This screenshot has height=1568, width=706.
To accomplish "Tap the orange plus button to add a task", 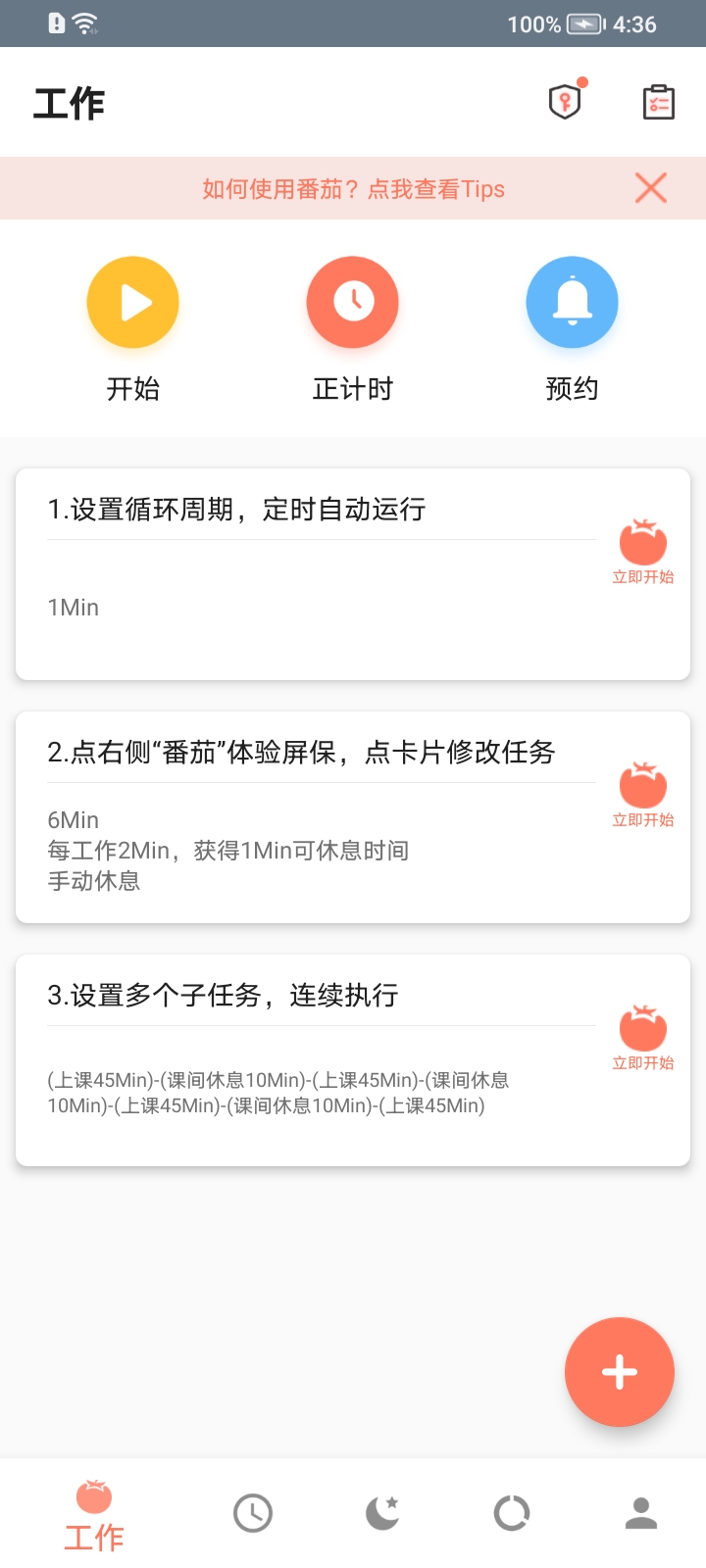I will [619, 1372].
